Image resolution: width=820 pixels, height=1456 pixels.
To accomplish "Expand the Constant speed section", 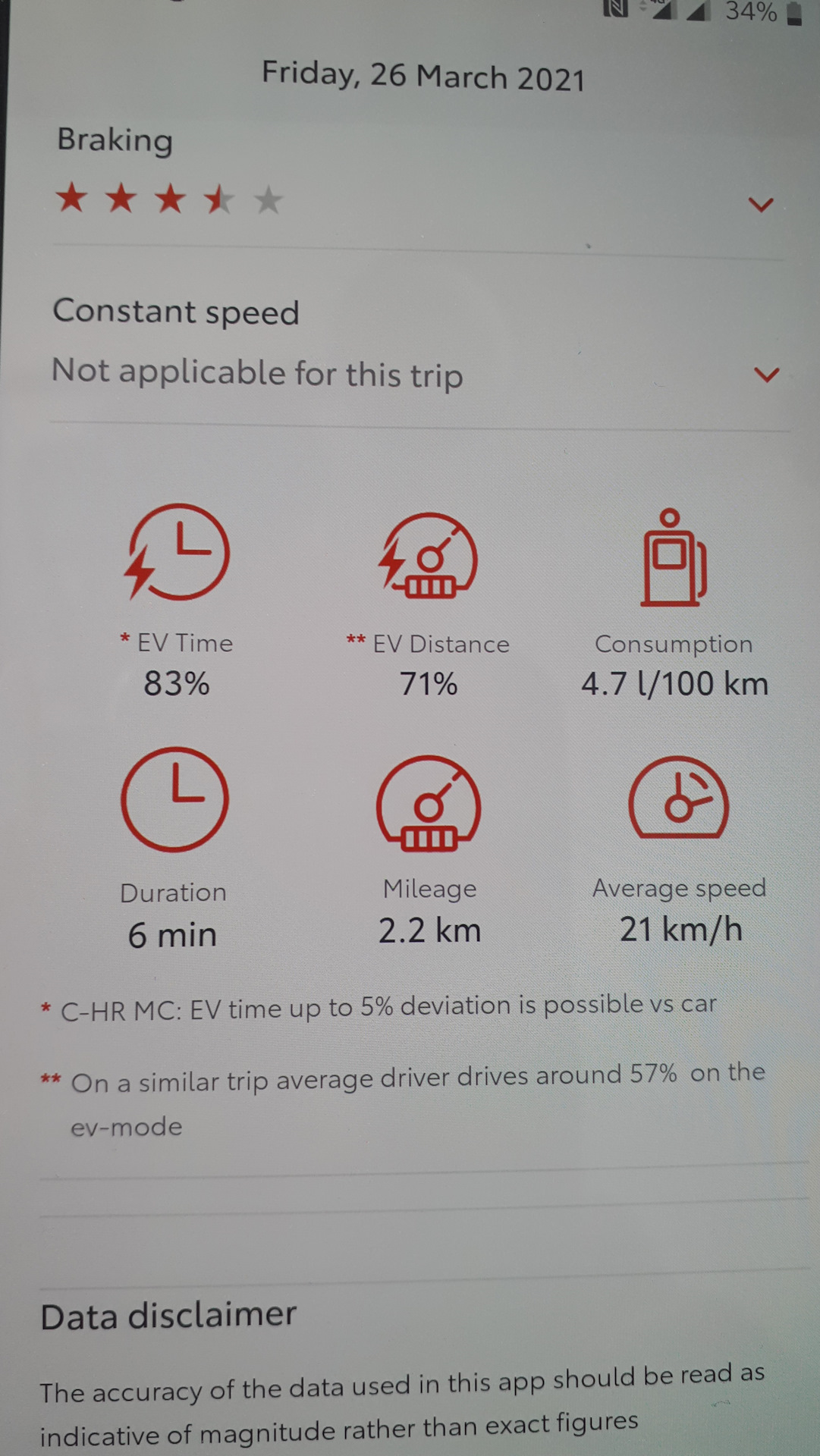I will click(766, 375).
